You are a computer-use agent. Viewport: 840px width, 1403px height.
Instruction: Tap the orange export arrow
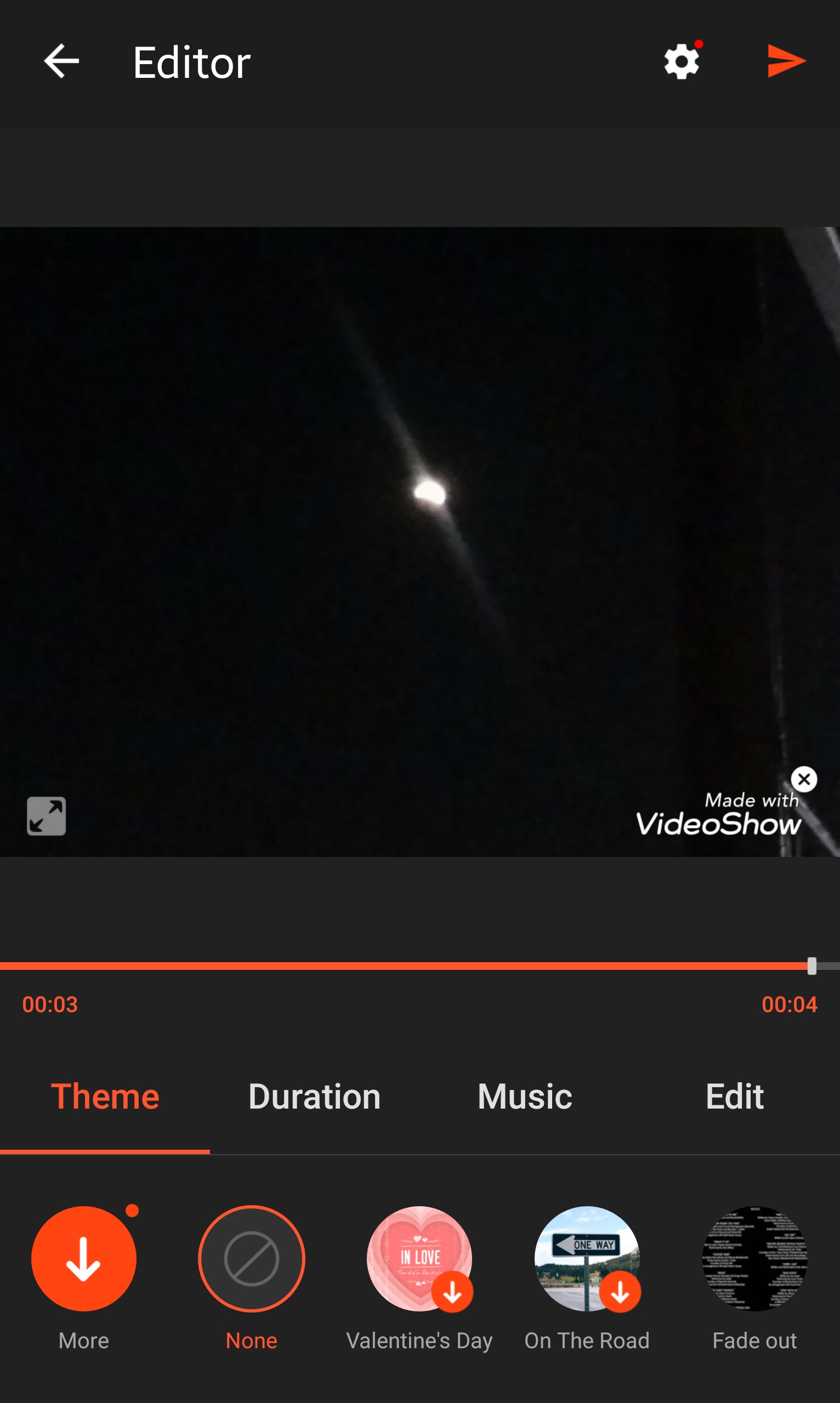click(786, 61)
